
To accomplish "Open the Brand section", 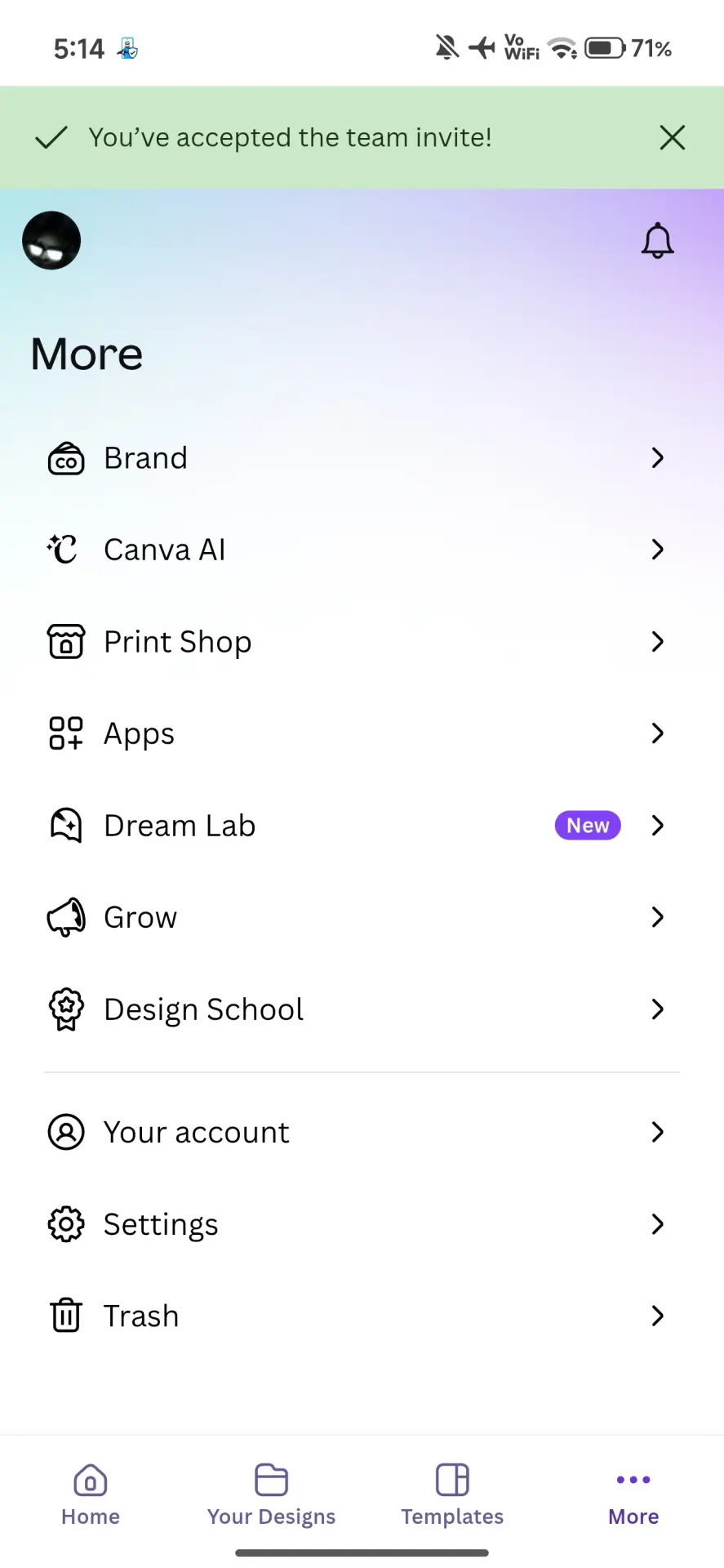I will pos(362,458).
